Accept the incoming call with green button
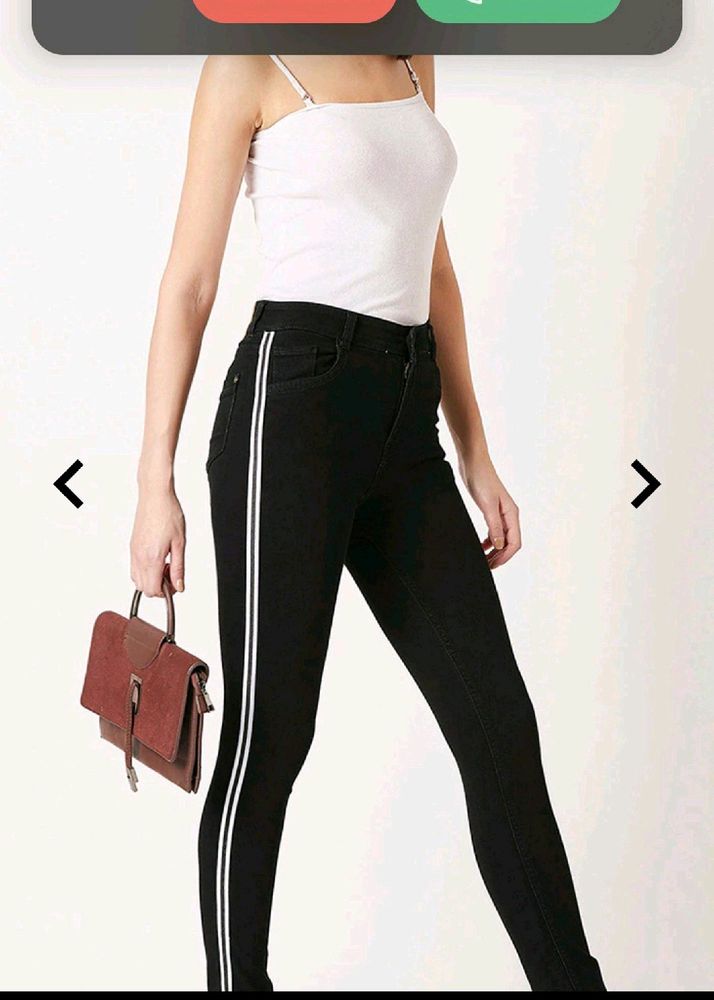Viewport: 714px width, 1000px height. click(x=518, y=9)
